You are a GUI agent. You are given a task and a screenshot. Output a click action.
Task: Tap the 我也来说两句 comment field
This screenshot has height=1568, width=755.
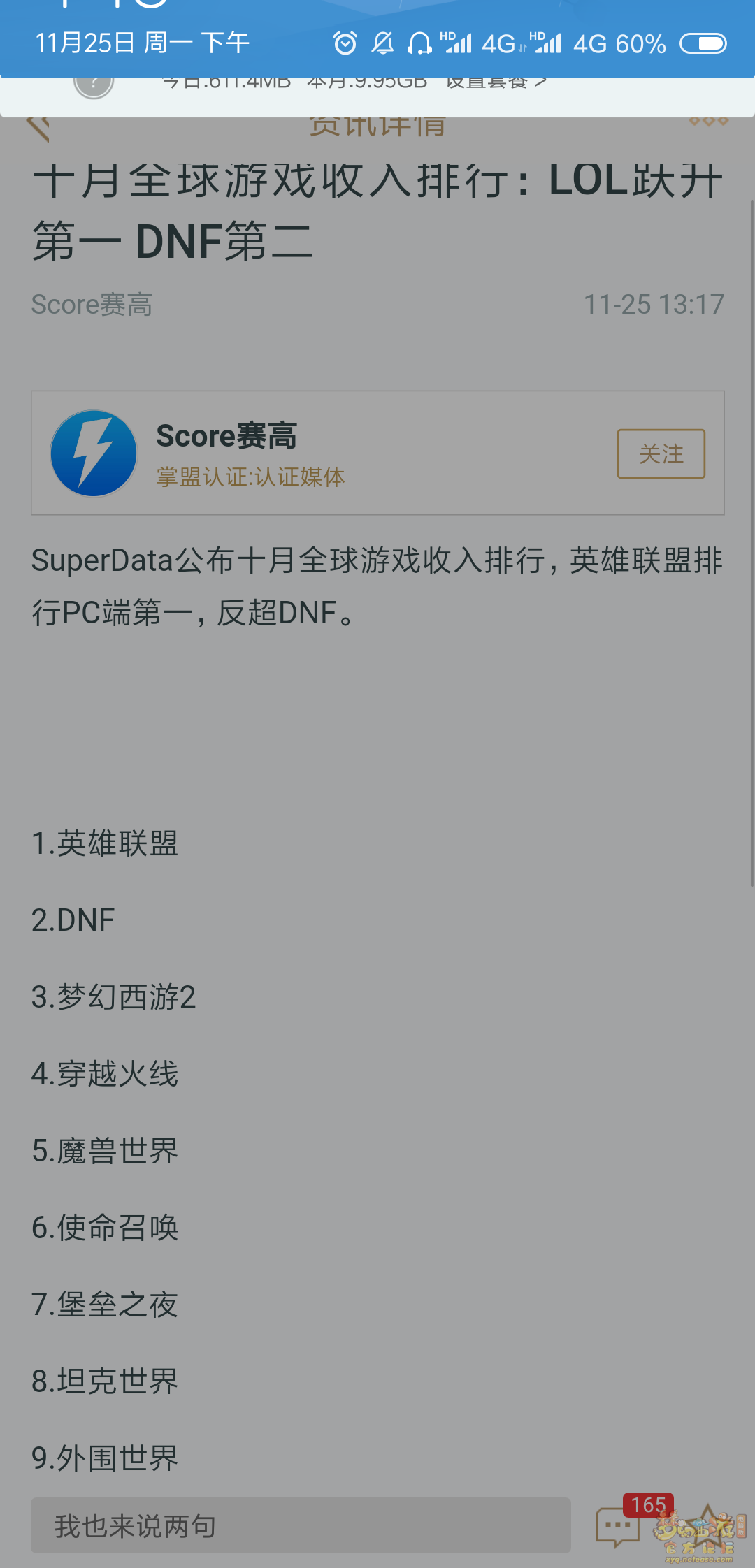tap(301, 1525)
